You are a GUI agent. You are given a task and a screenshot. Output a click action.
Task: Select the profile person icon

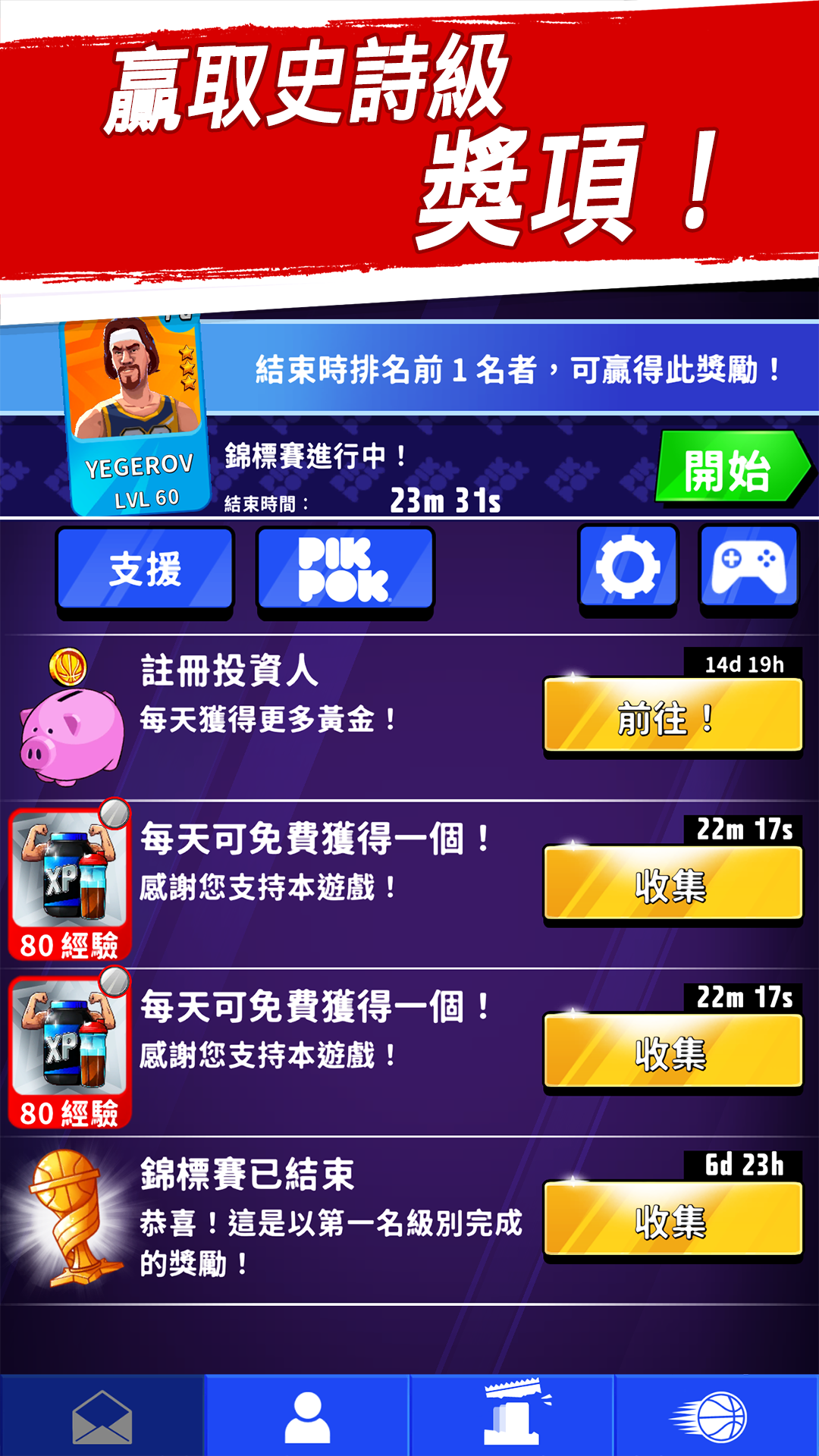coord(307,1418)
